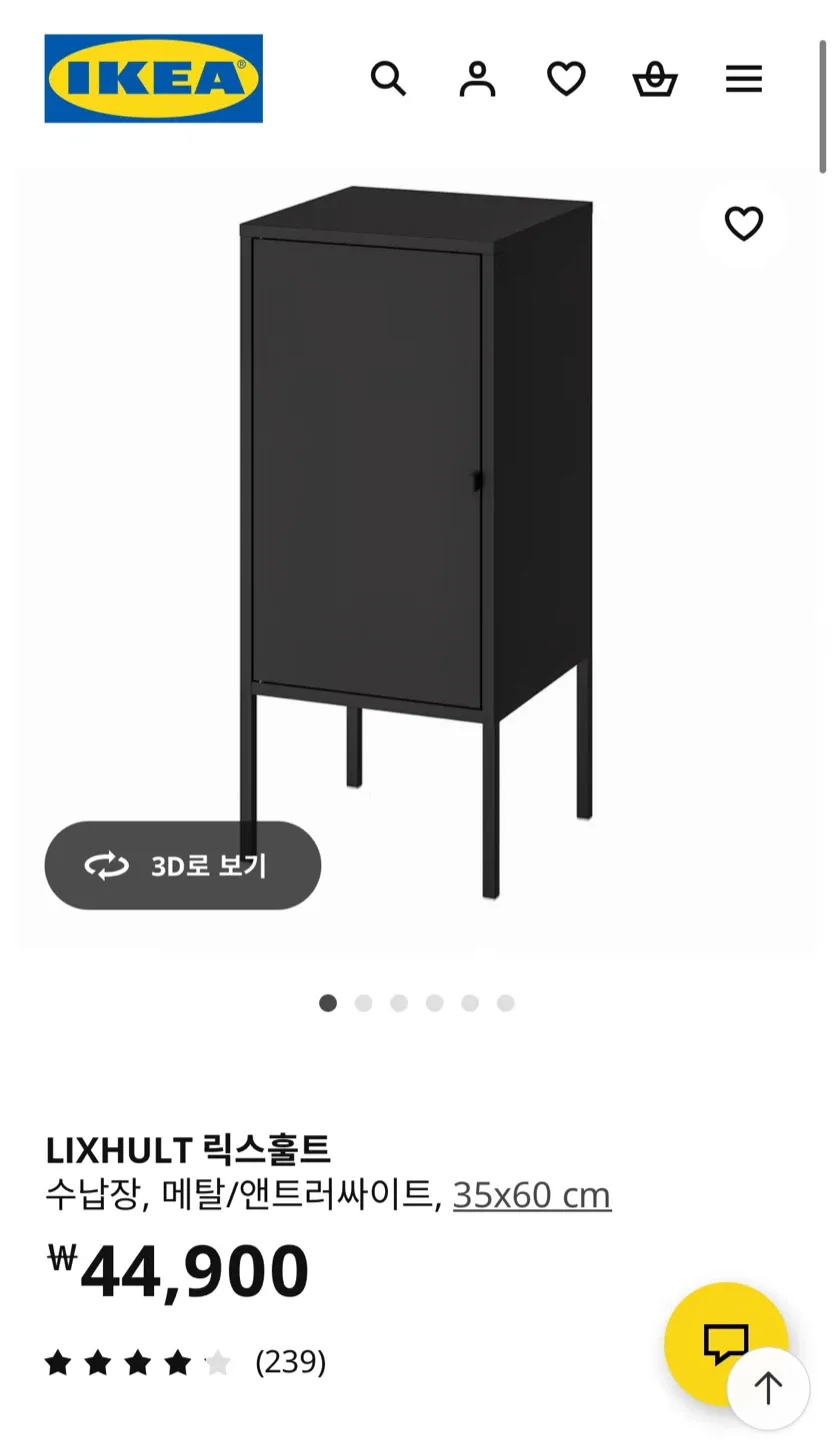The width and height of the screenshot is (833, 1440).
Task: Select the second image indicator dot
Action: click(363, 1003)
